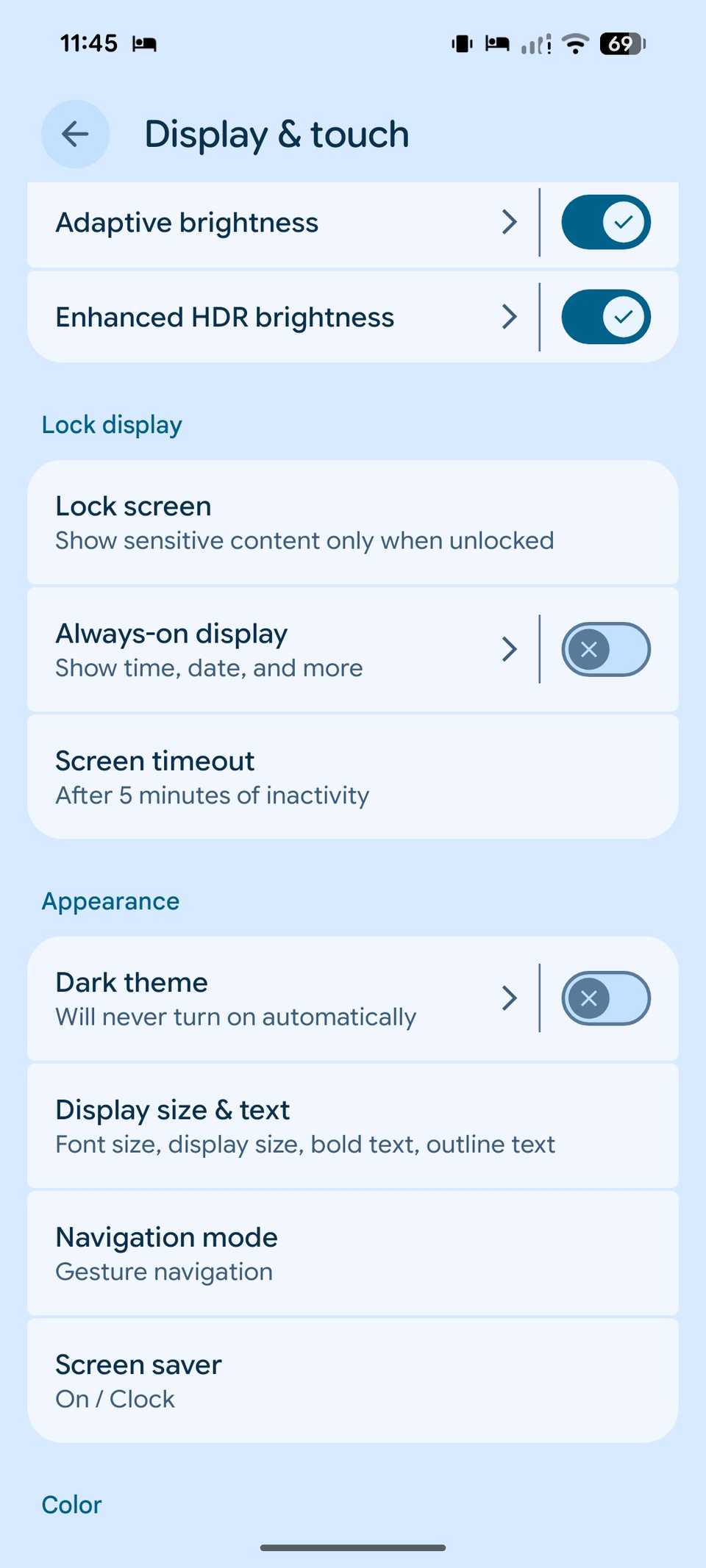Screen dimensions: 706x1568
Task: Disable Adaptive brightness
Action: [606, 221]
